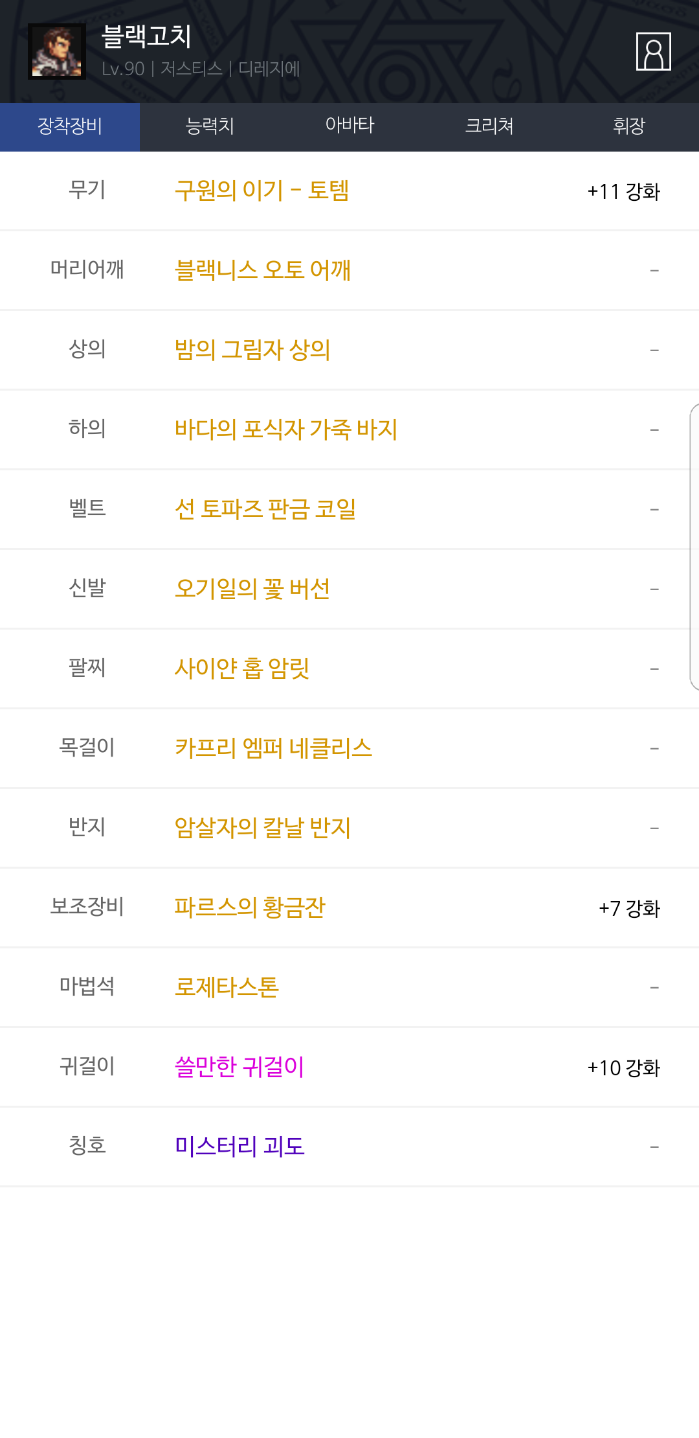699x1438 pixels.
Task: Select the 장착장비 tab
Action: [70, 126]
